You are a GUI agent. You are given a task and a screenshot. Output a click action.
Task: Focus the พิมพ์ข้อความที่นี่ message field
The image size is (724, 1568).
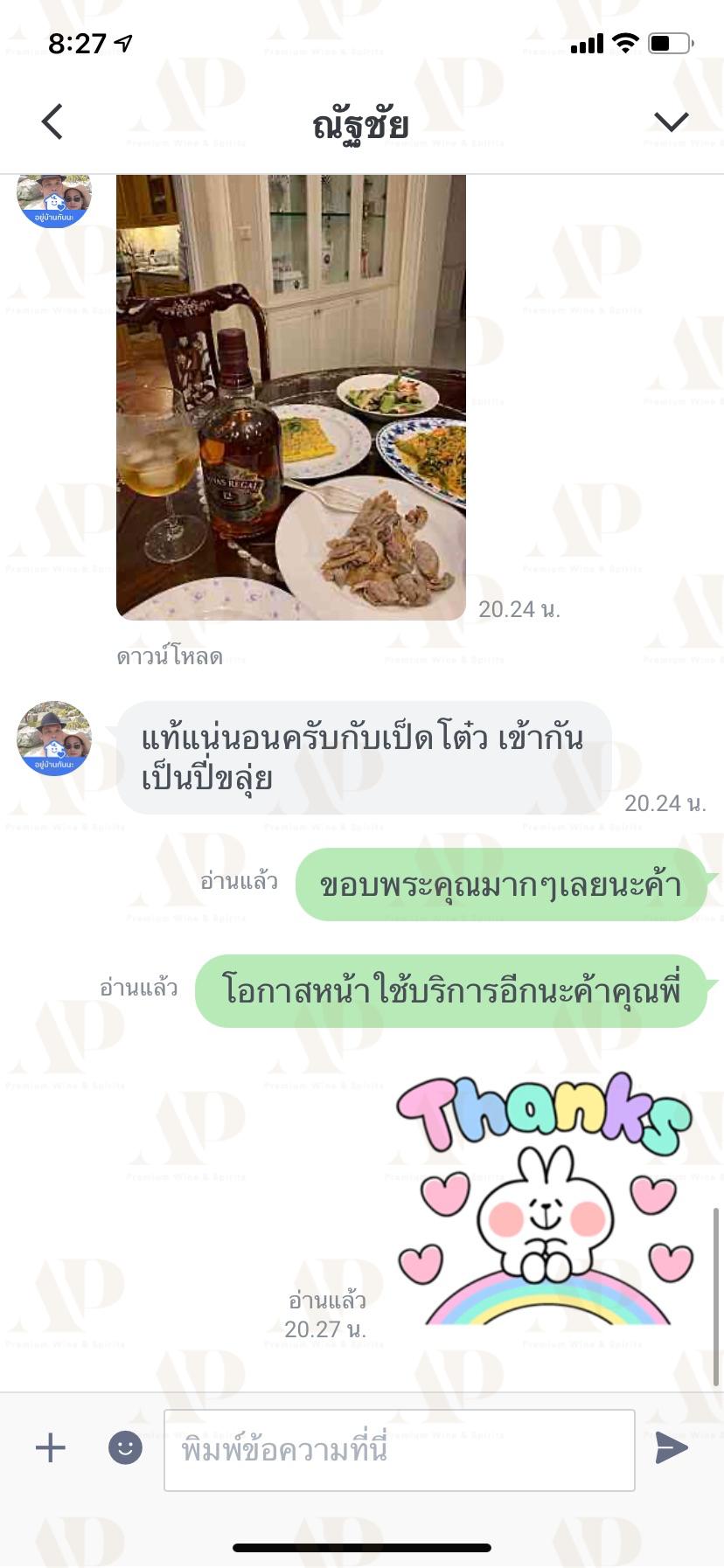click(399, 1450)
